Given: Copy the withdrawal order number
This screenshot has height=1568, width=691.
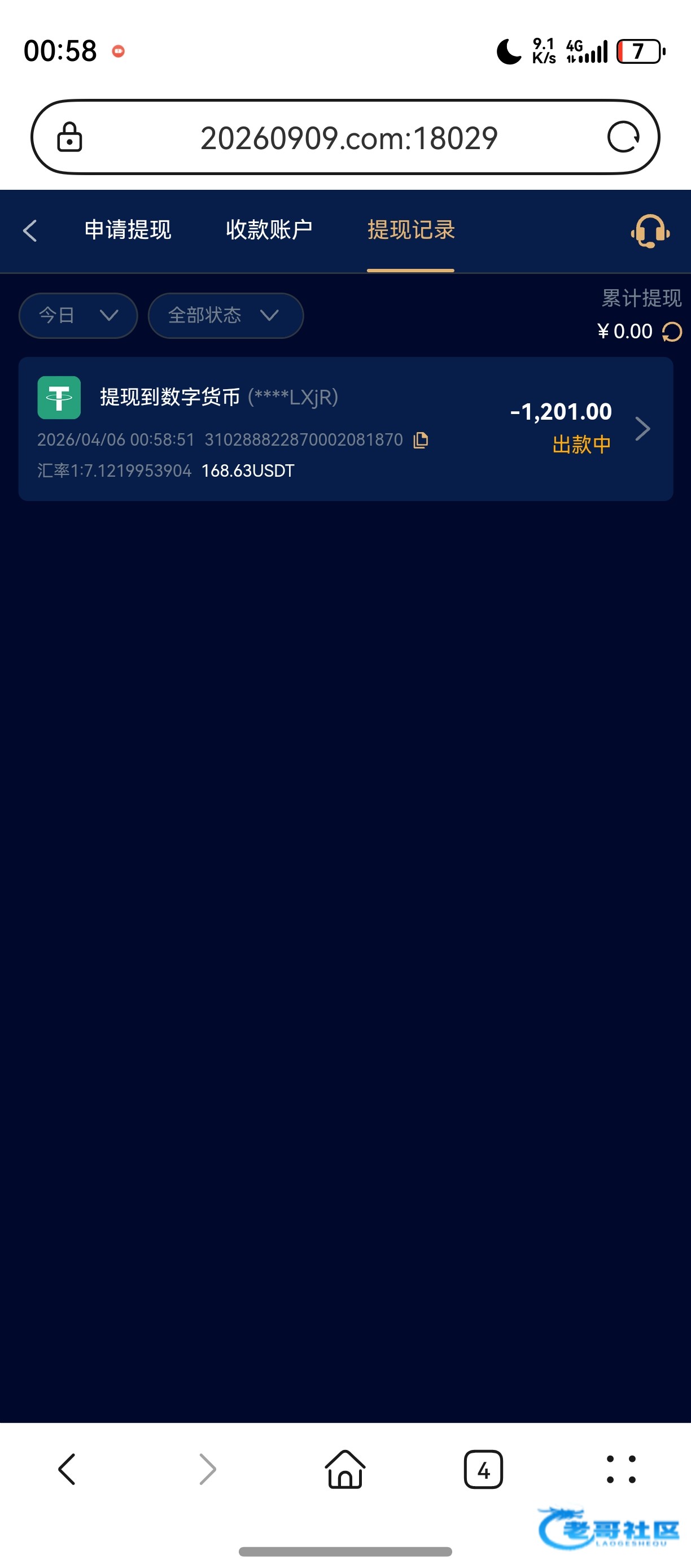Looking at the screenshot, I should [421, 439].
